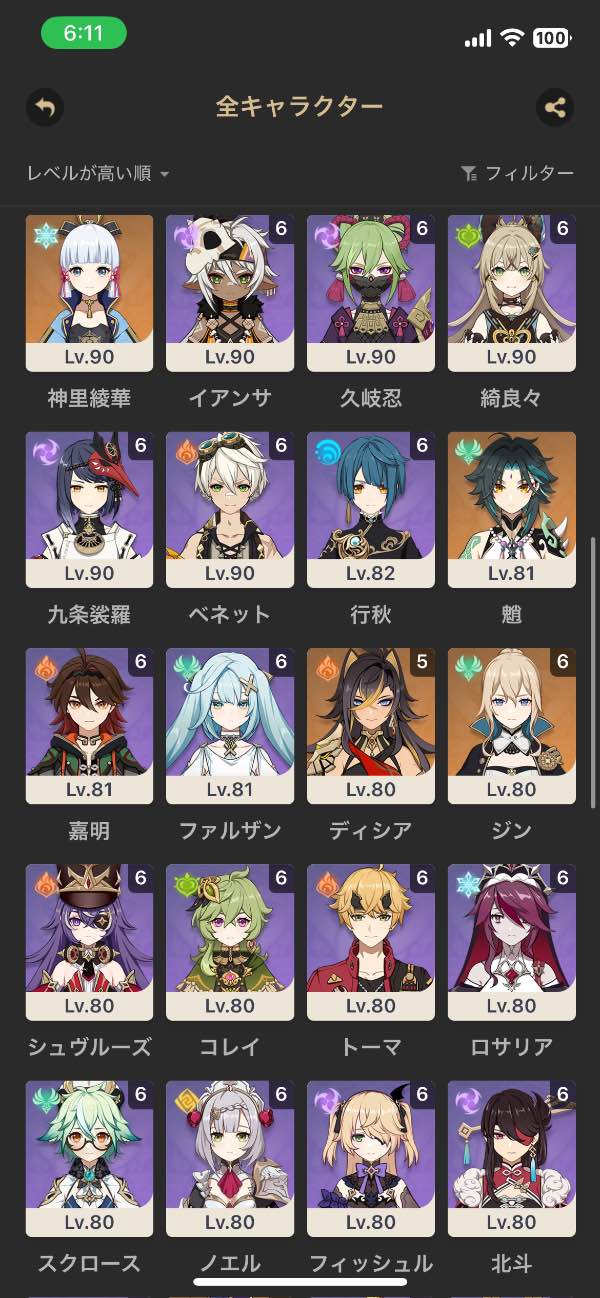
Task: View the ロサリア character card
Action: pos(512,941)
